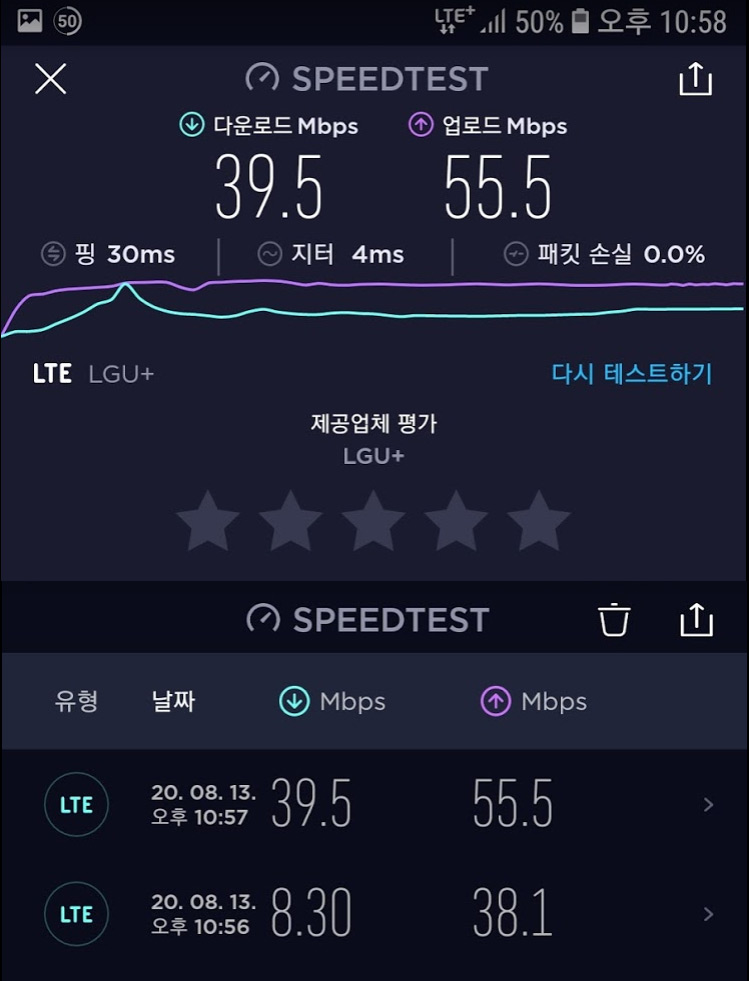Tap the trash icon to clear history

[613, 619]
